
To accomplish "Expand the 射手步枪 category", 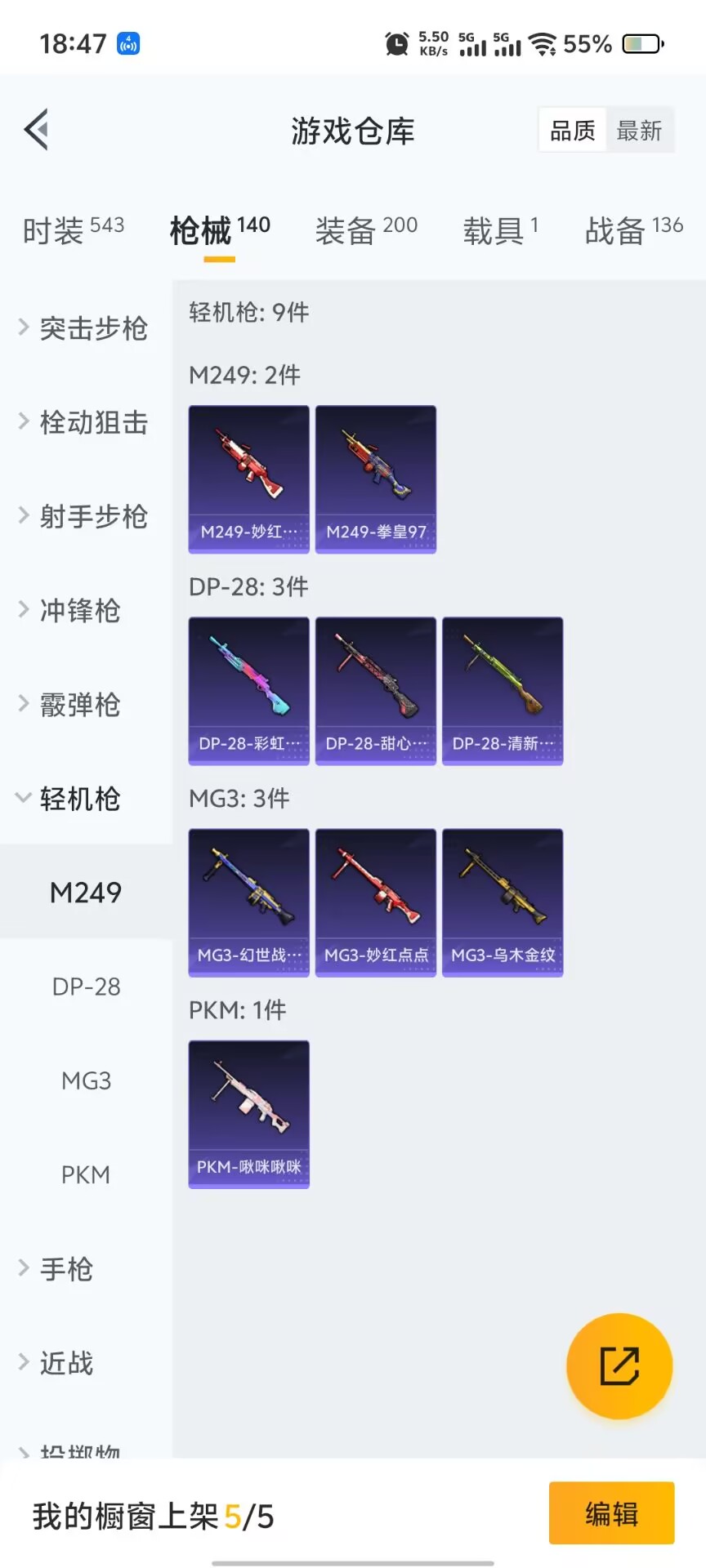I will coord(84,516).
